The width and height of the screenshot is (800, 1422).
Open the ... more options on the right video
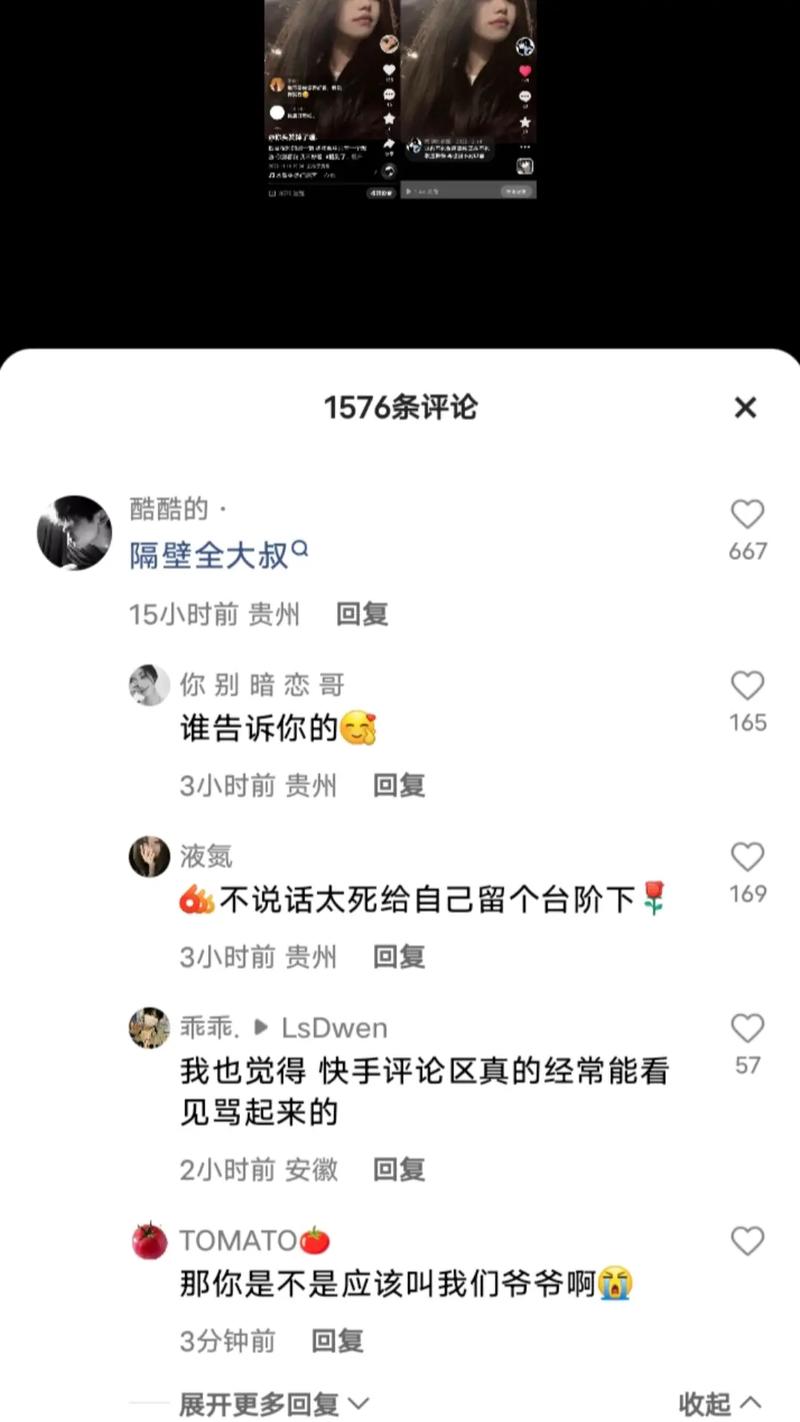point(525,148)
